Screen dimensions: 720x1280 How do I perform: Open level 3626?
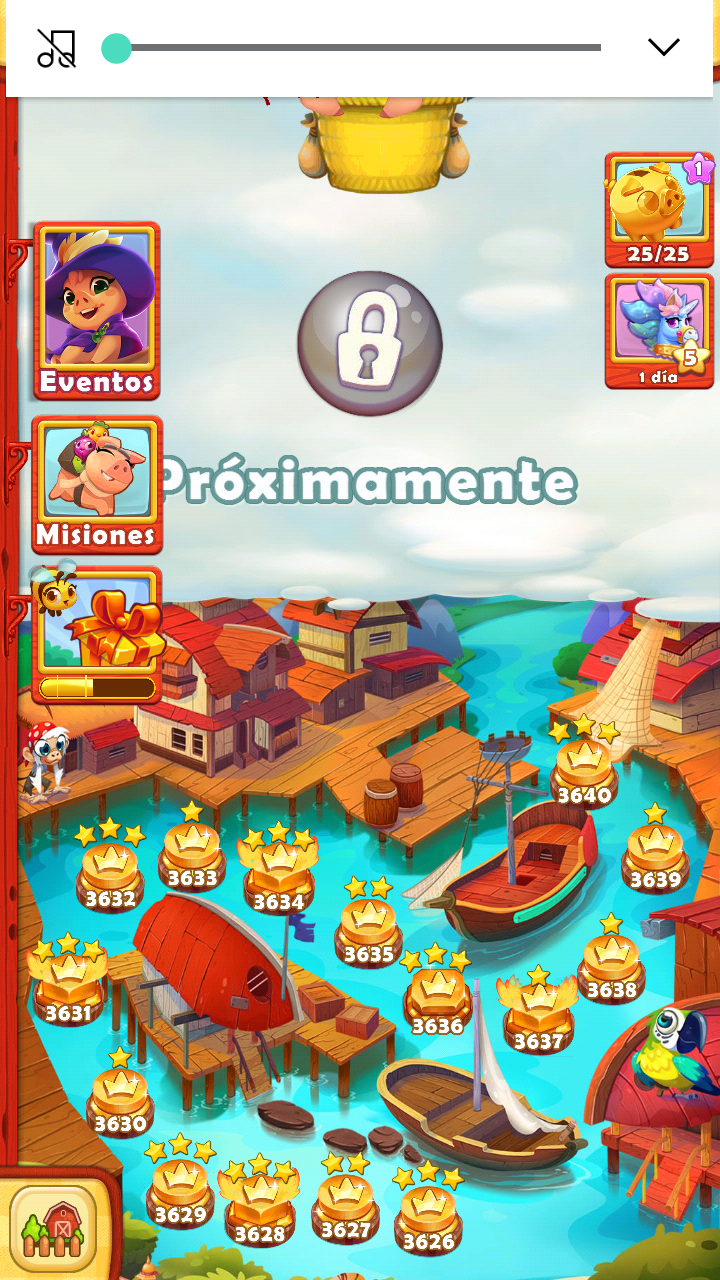tap(428, 1220)
